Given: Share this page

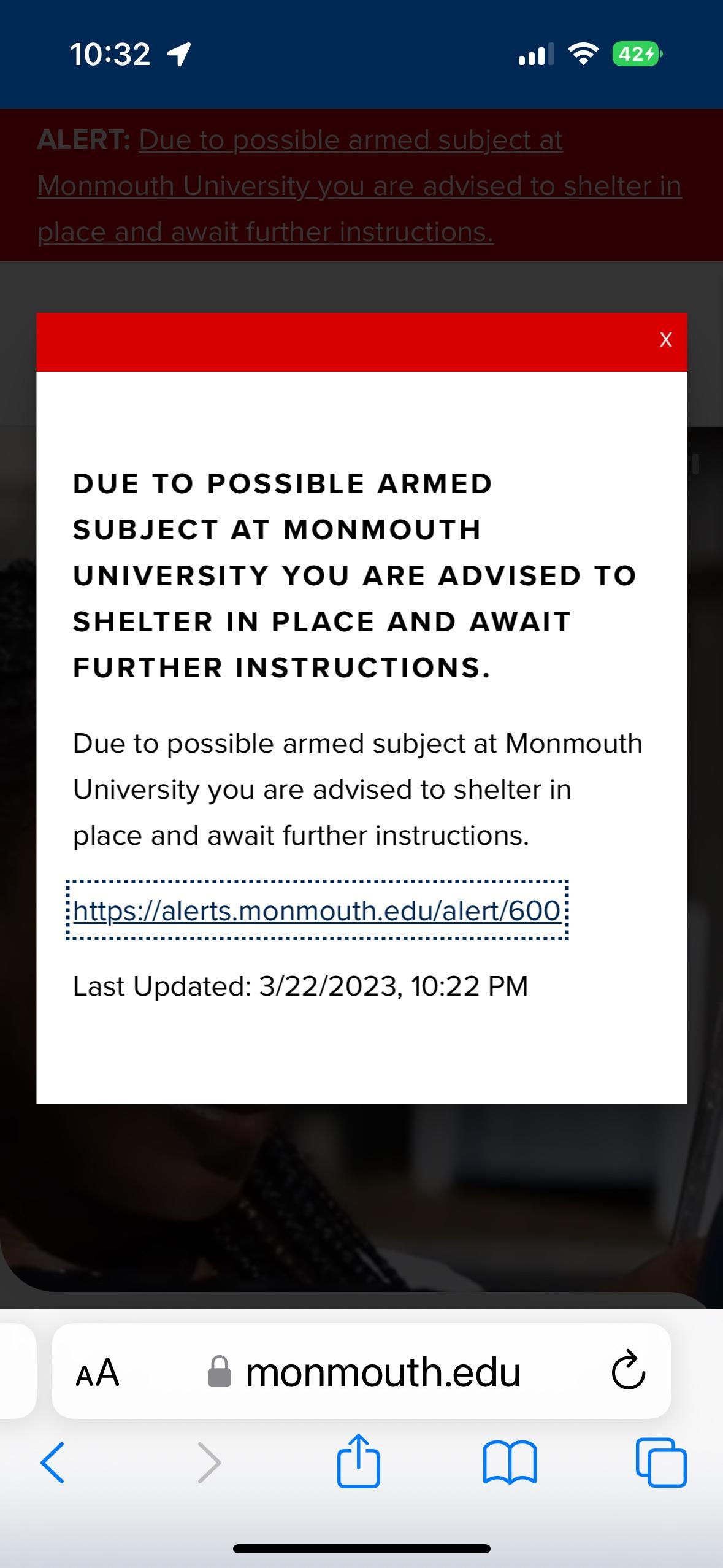Looking at the screenshot, I should [358, 1462].
